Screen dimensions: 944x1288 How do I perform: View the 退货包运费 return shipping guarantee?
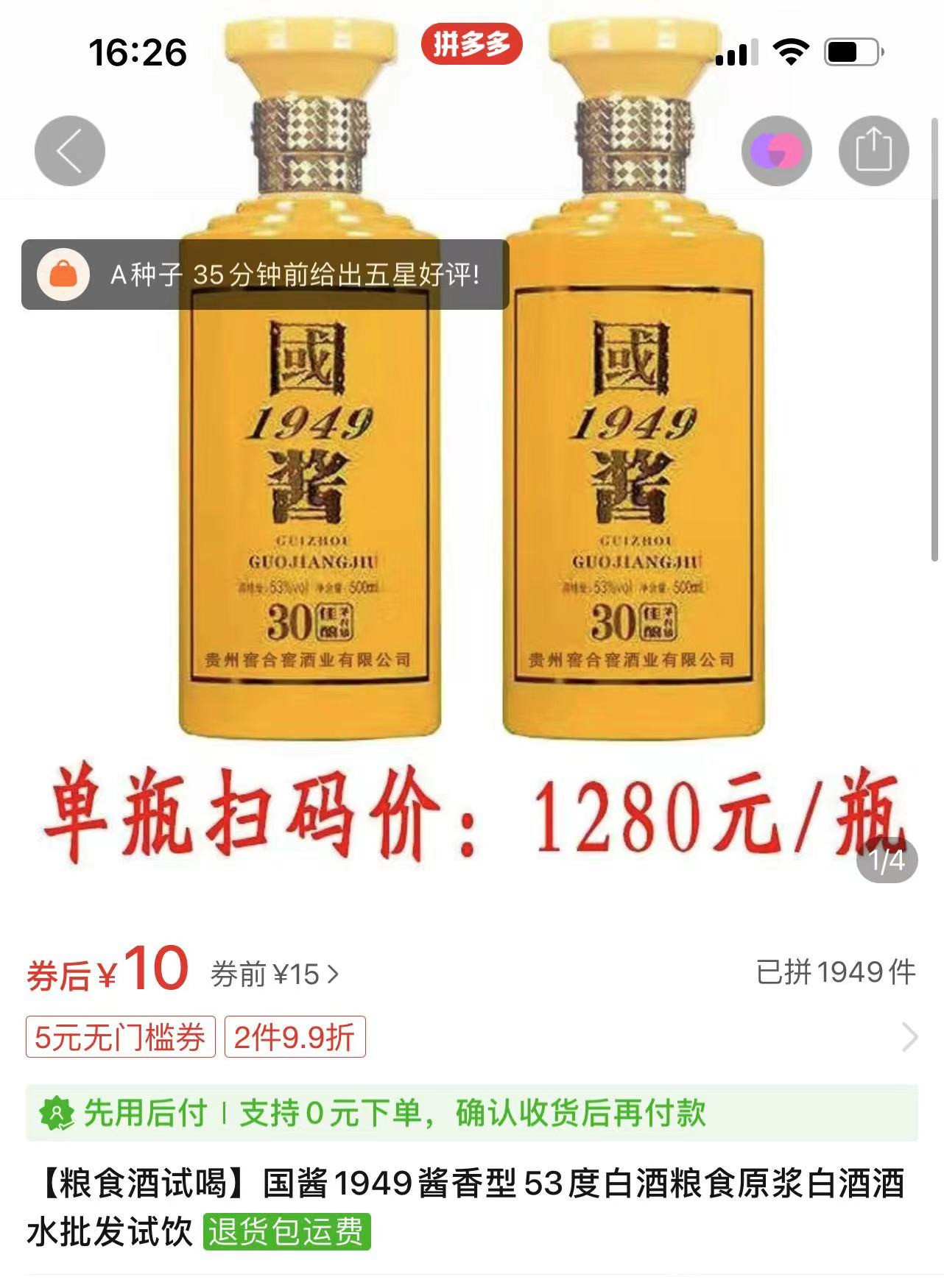tap(286, 1232)
